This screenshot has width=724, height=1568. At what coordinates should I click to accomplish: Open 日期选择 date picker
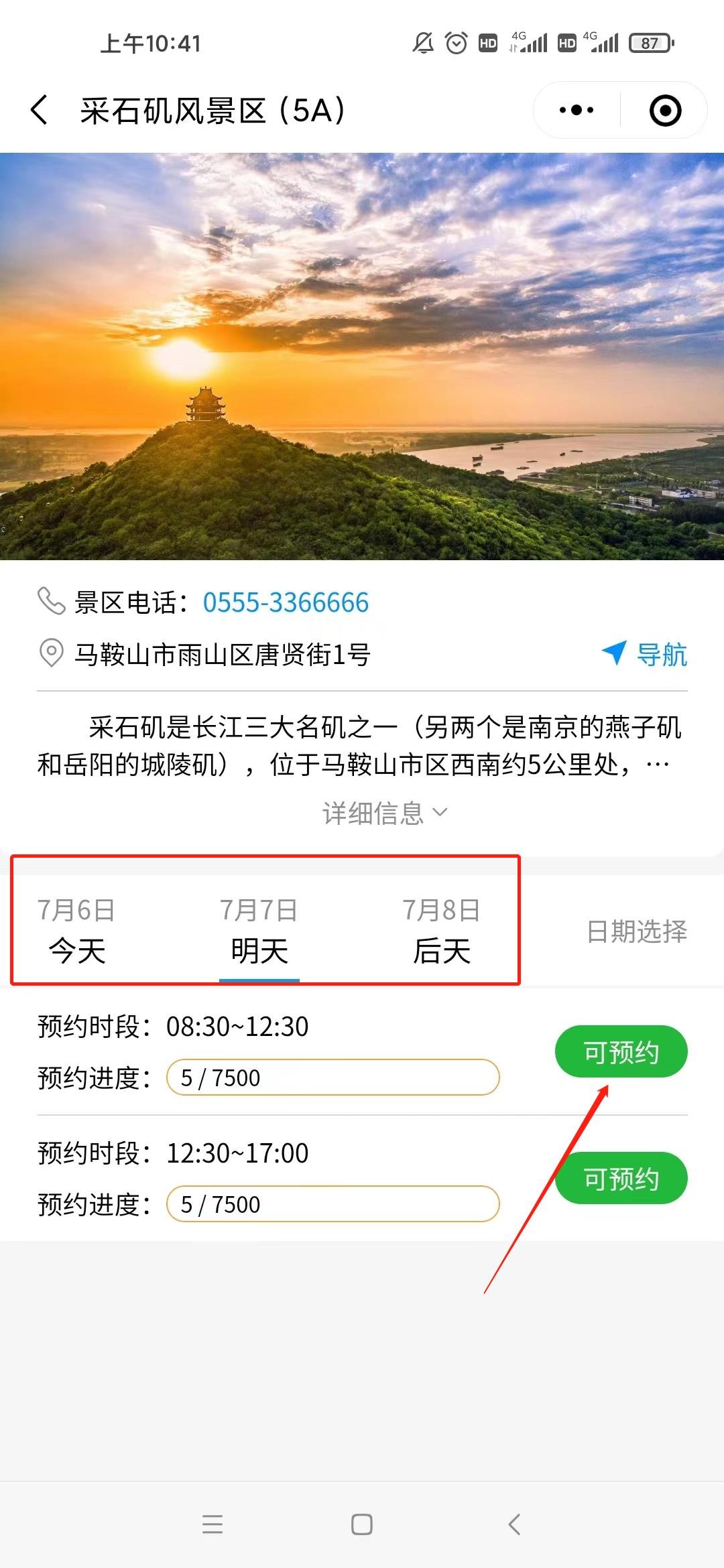click(x=636, y=931)
